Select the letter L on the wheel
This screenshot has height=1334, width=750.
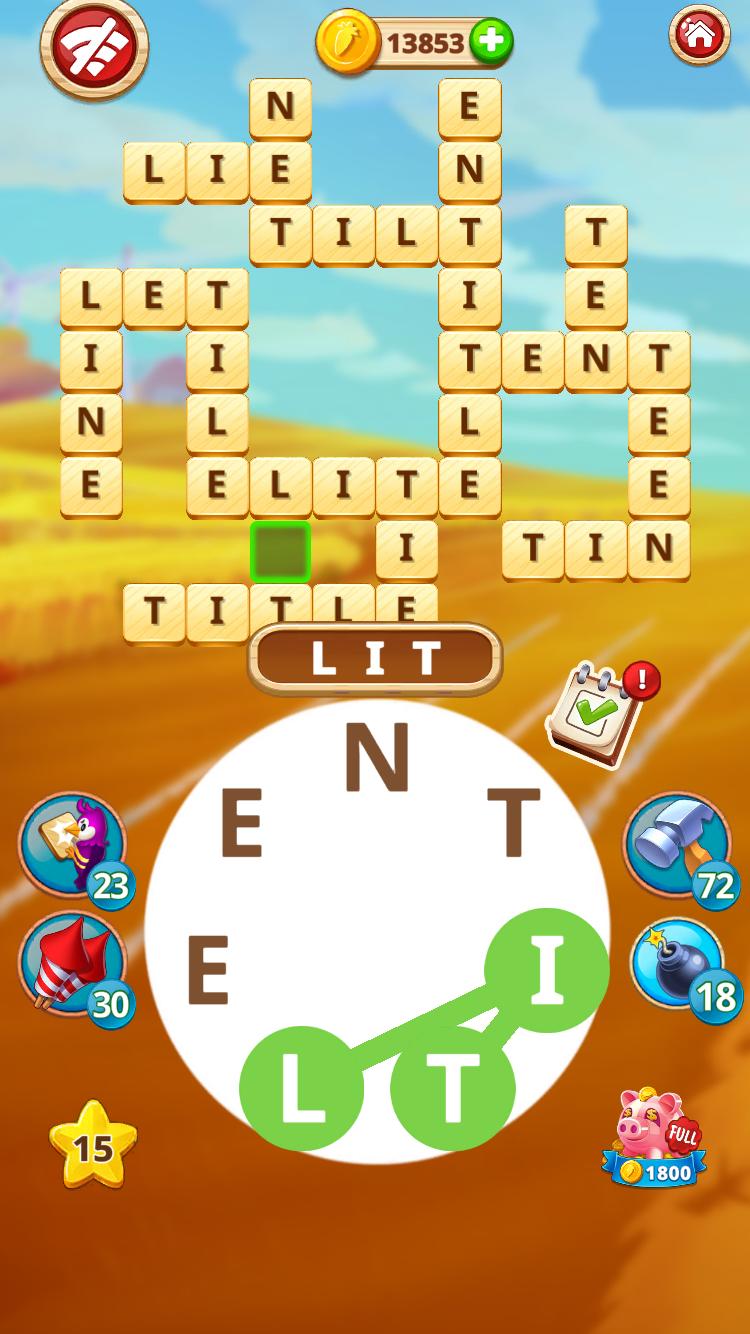301,1088
